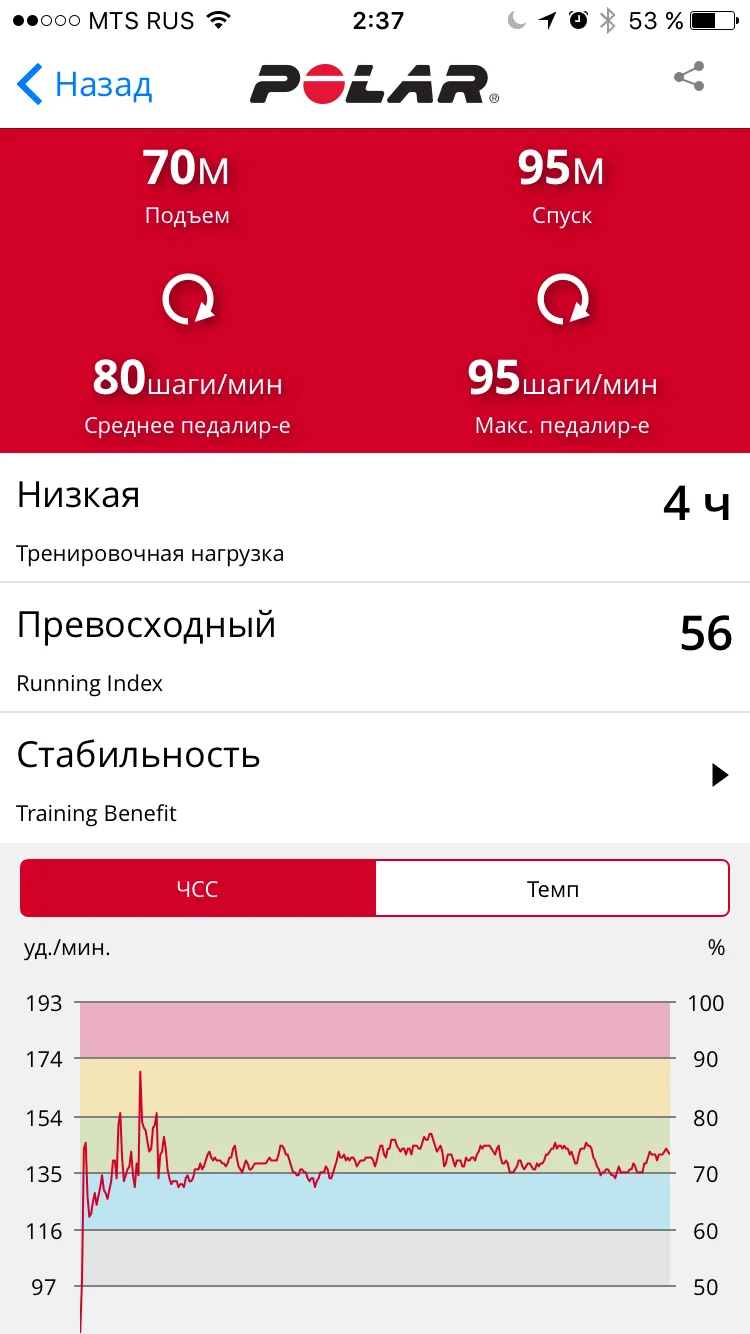Go back using the Назад button
Image resolution: width=750 pixels, height=1334 pixels.
(84, 84)
